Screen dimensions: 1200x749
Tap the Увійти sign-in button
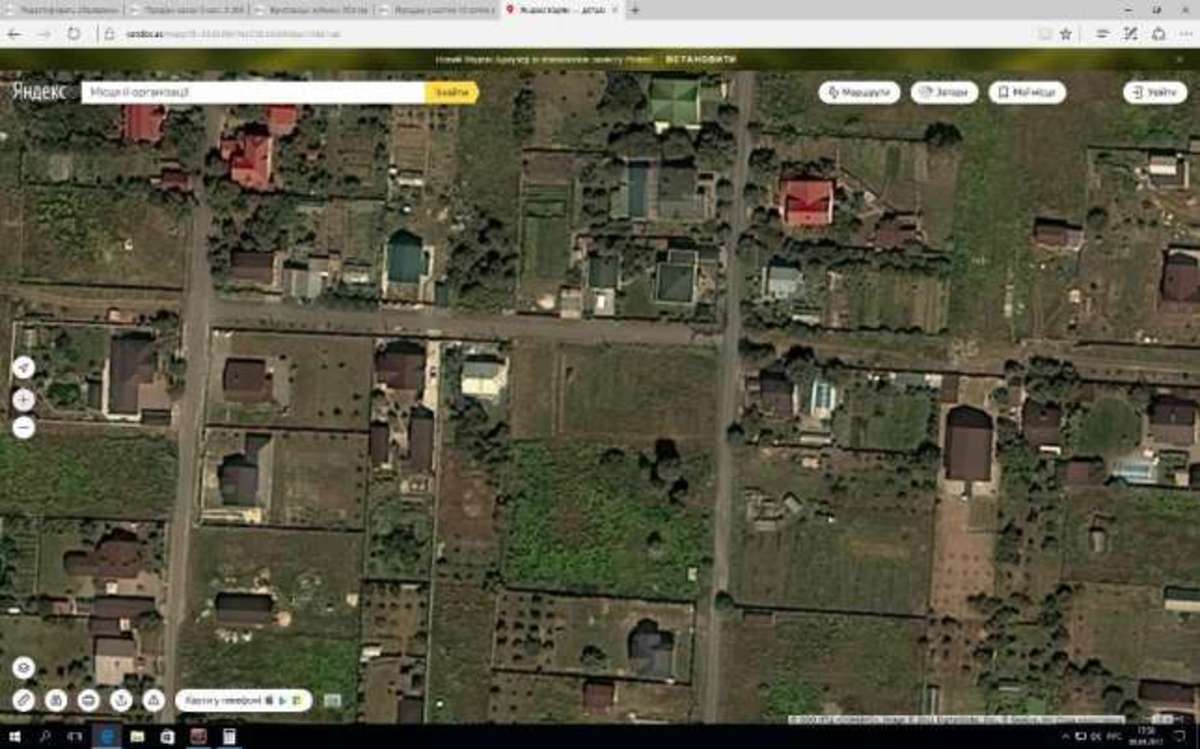1155,92
